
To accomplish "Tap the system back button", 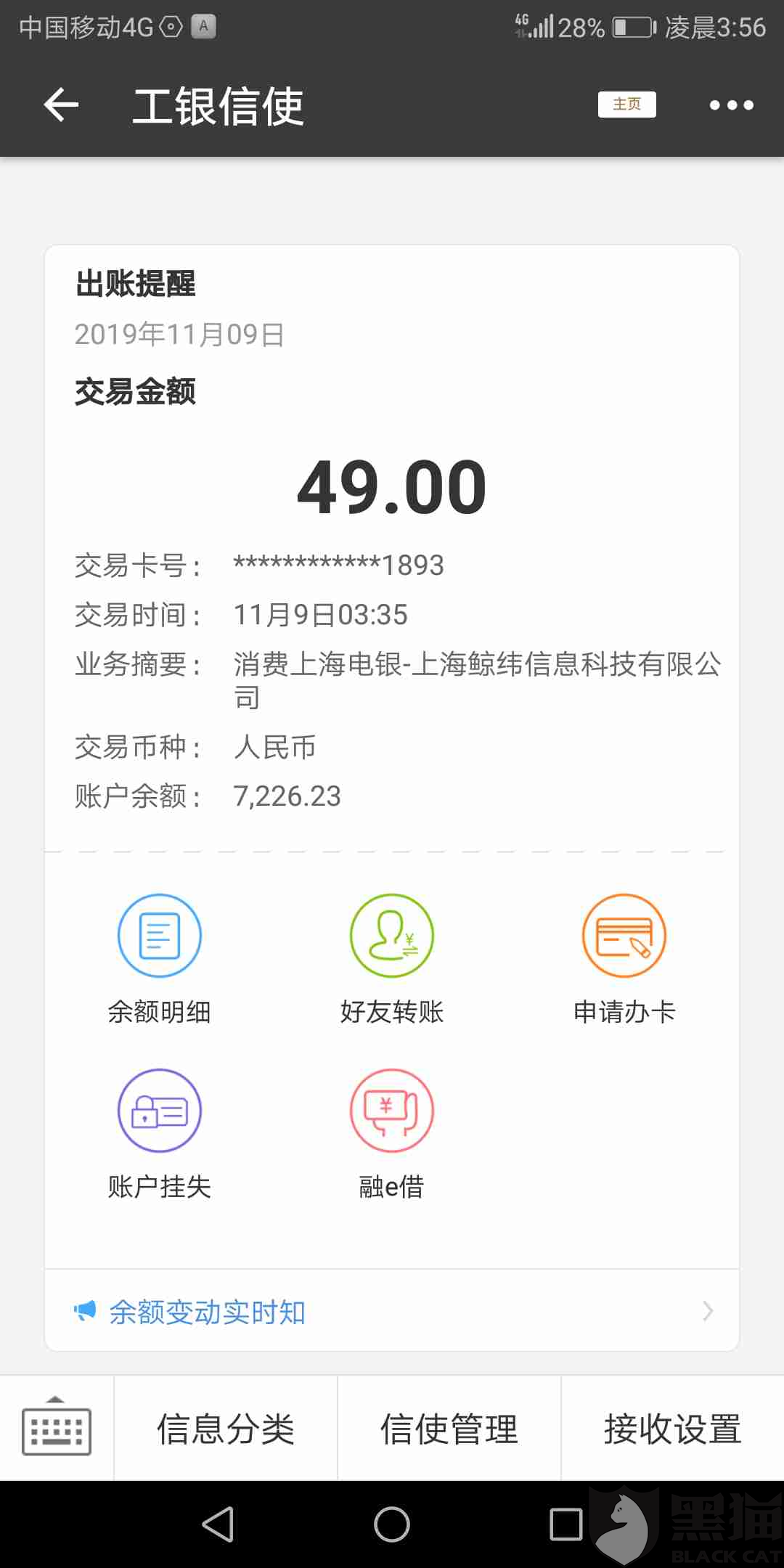I will point(218,1524).
